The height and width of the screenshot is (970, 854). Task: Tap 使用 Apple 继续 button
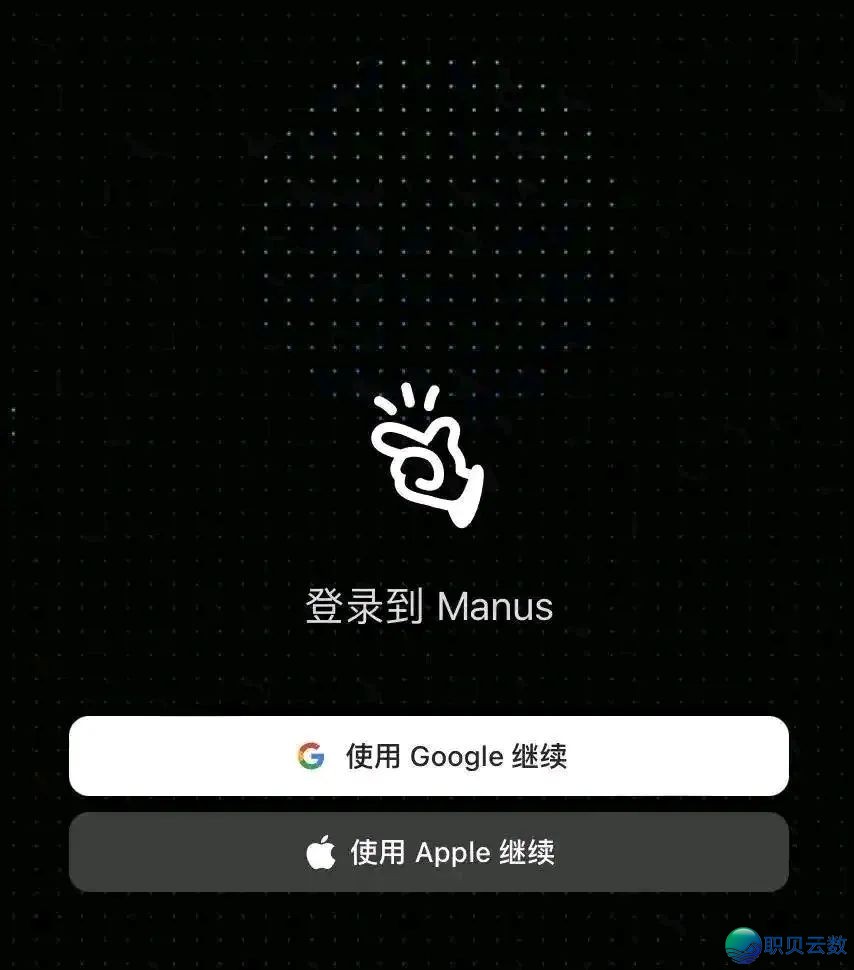(429, 852)
